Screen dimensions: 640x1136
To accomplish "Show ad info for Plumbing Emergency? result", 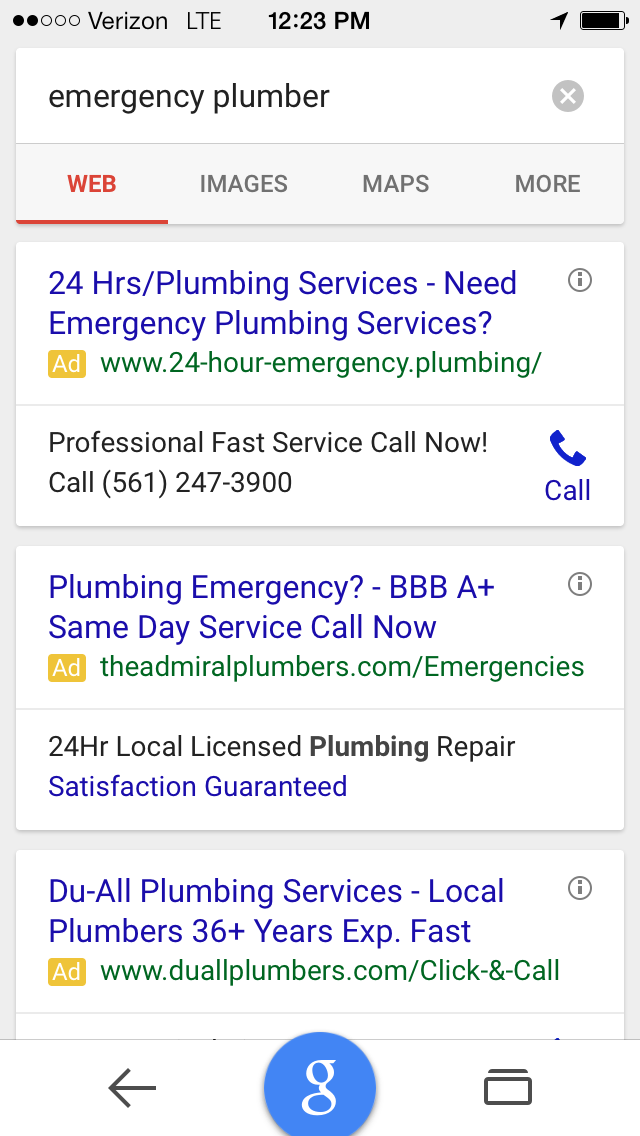I will [x=580, y=584].
